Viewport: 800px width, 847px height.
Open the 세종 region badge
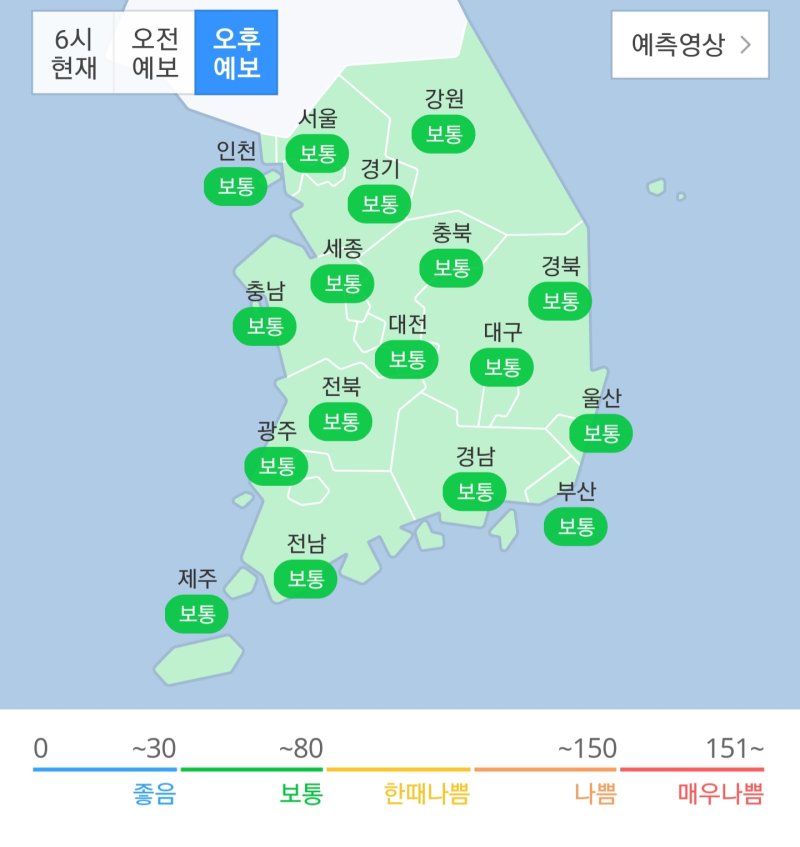[x=343, y=282]
